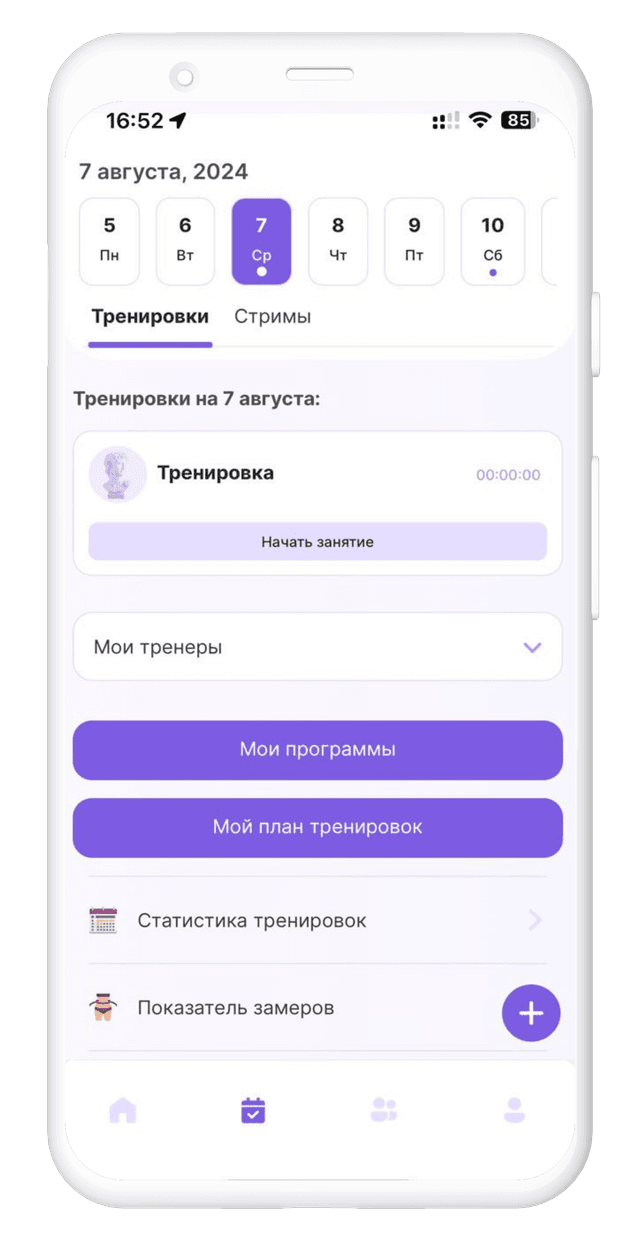Open the community people tab
640x1259 pixels.
(x=384, y=1110)
